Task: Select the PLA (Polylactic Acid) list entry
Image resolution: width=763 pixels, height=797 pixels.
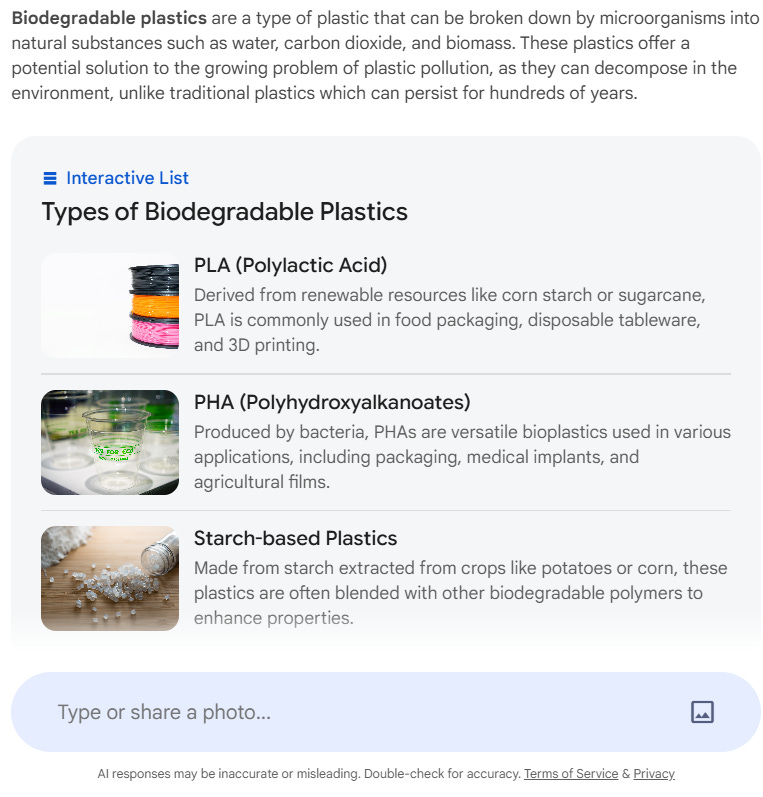Action: (400, 300)
